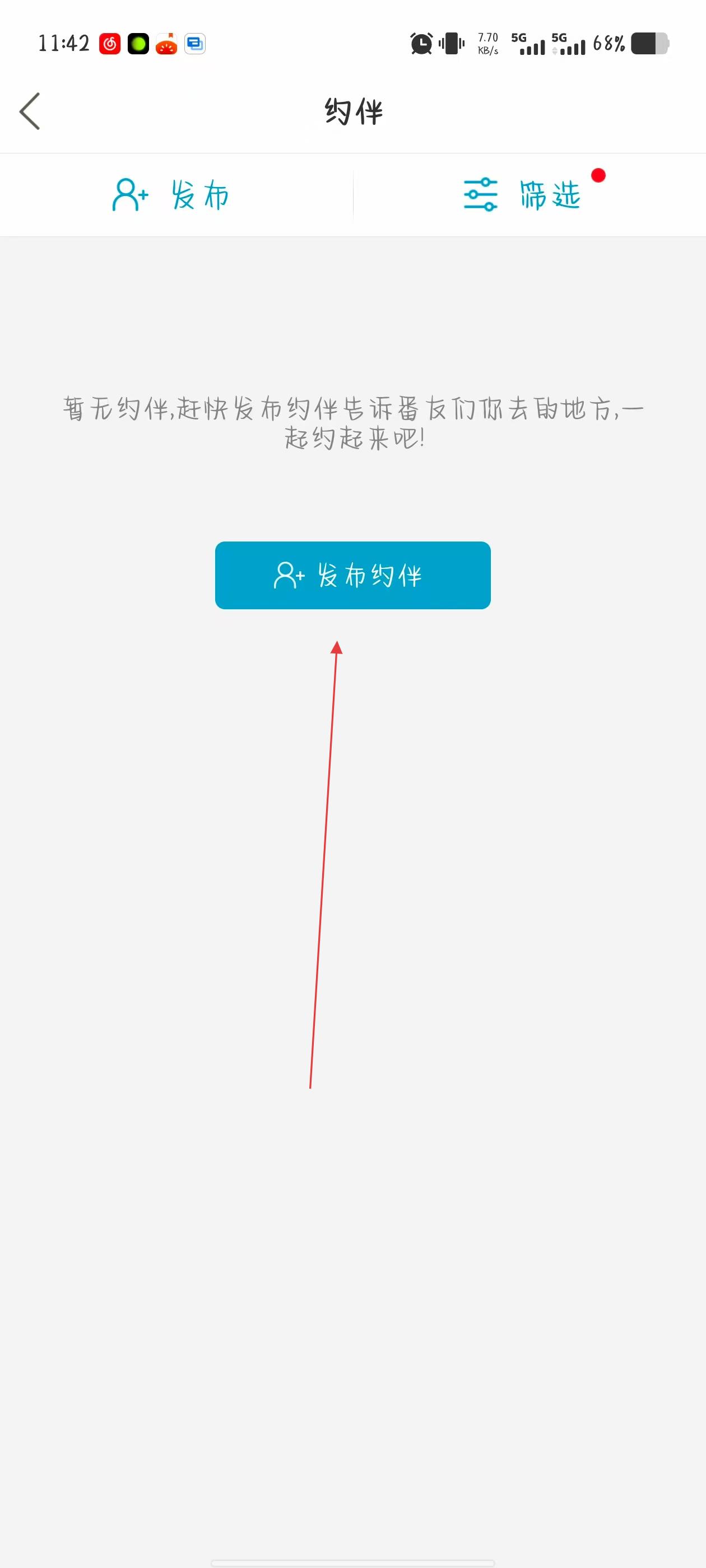The height and width of the screenshot is (1568, 706).
Task: Tap the 发布 option at top
Action: point(171,195)
